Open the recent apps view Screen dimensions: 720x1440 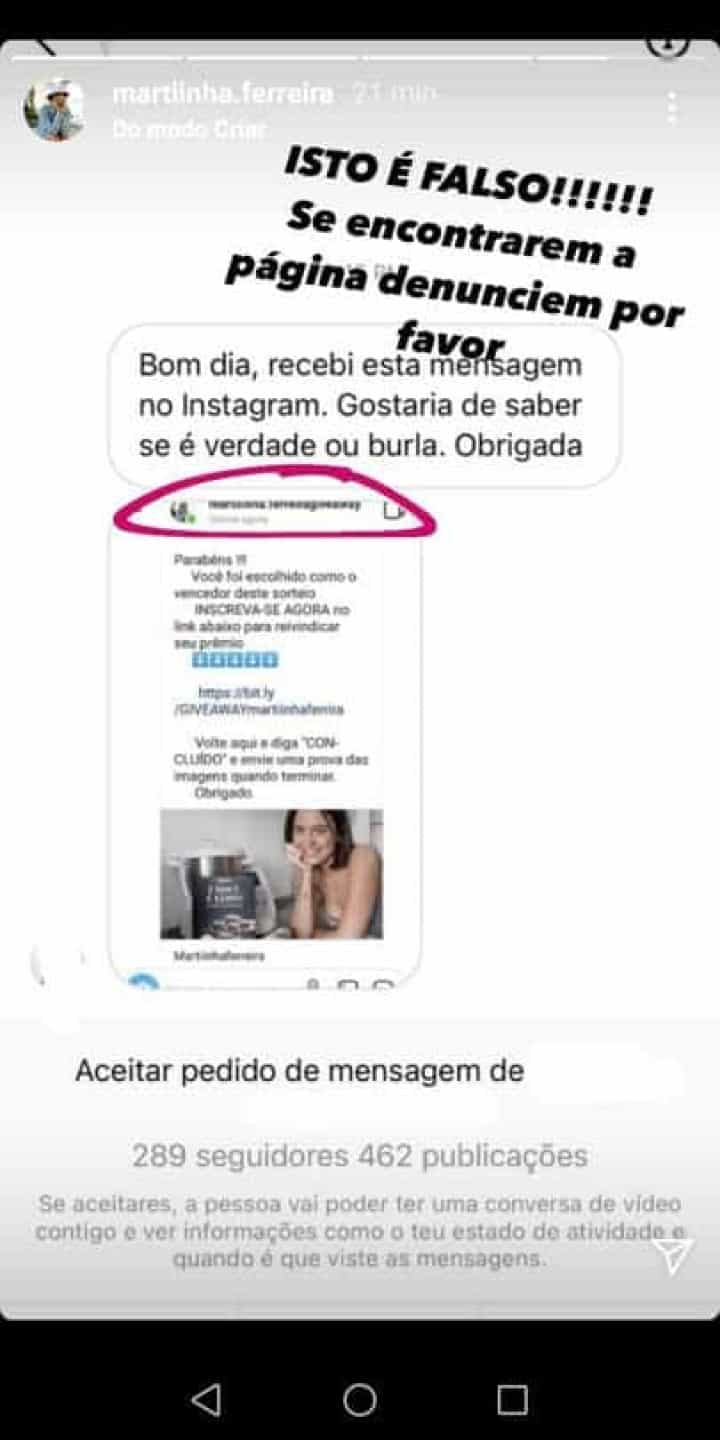point(512,1399)
